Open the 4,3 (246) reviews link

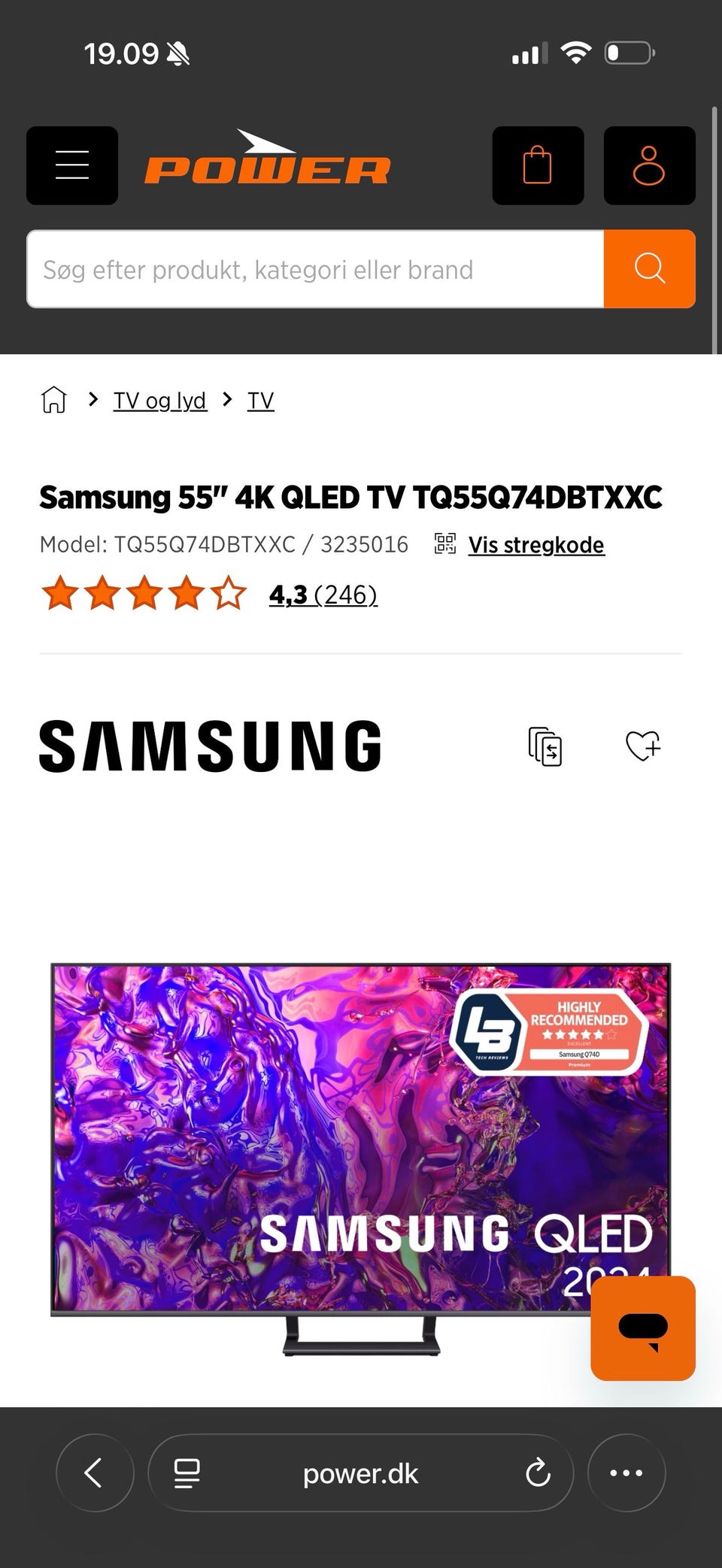[x=323, y=595]
